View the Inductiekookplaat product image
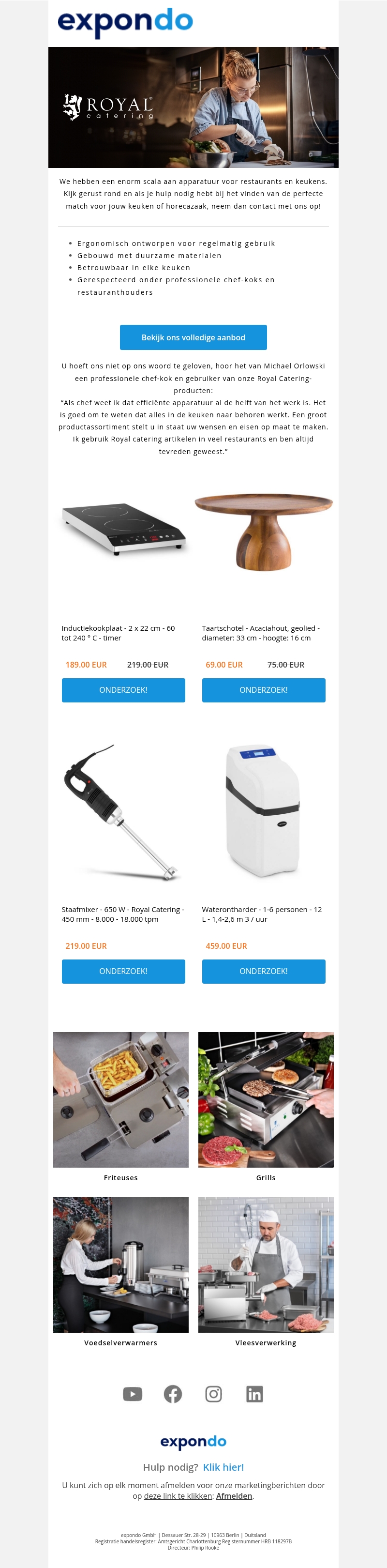Screen dimensions: 387x1568 coord(123,528)
